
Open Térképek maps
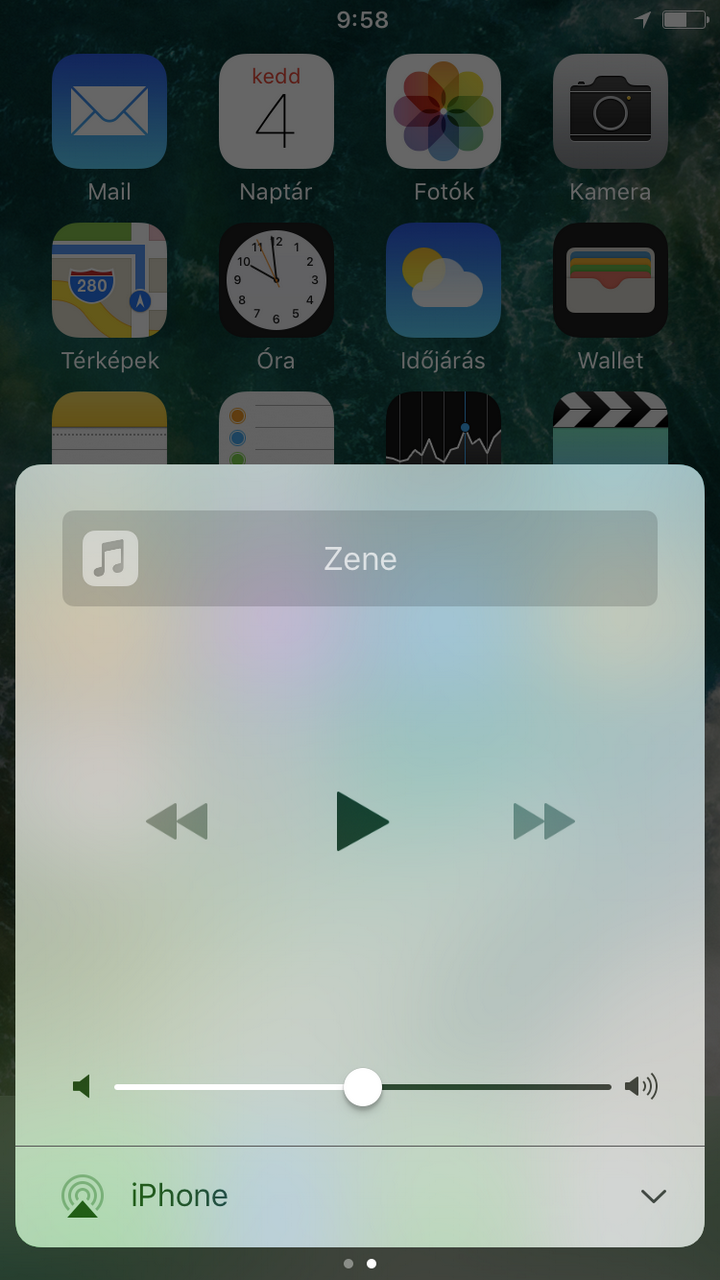coord(109,280)
